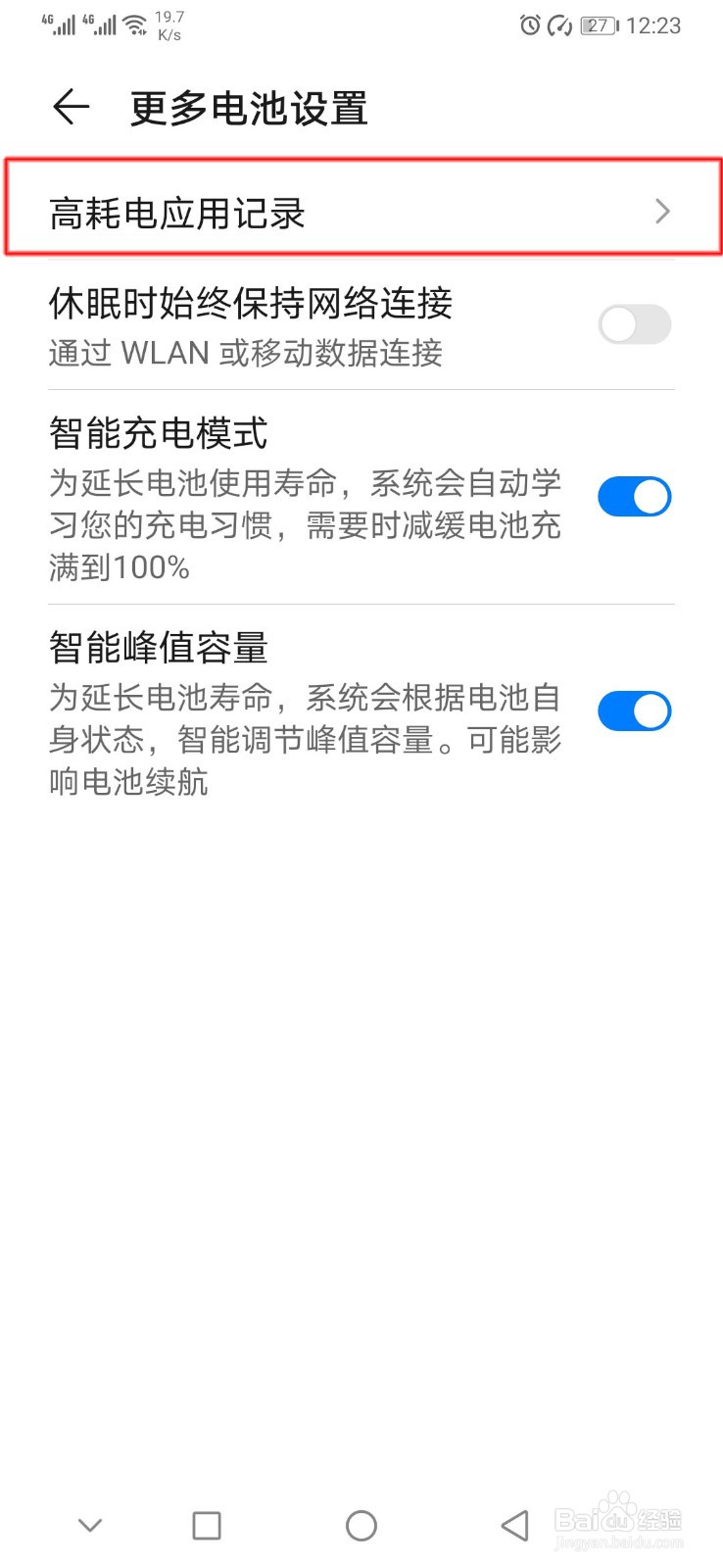Click the time display 12:23
The width and height of the screenshot is (723, 1568).
tap(653, 26)
